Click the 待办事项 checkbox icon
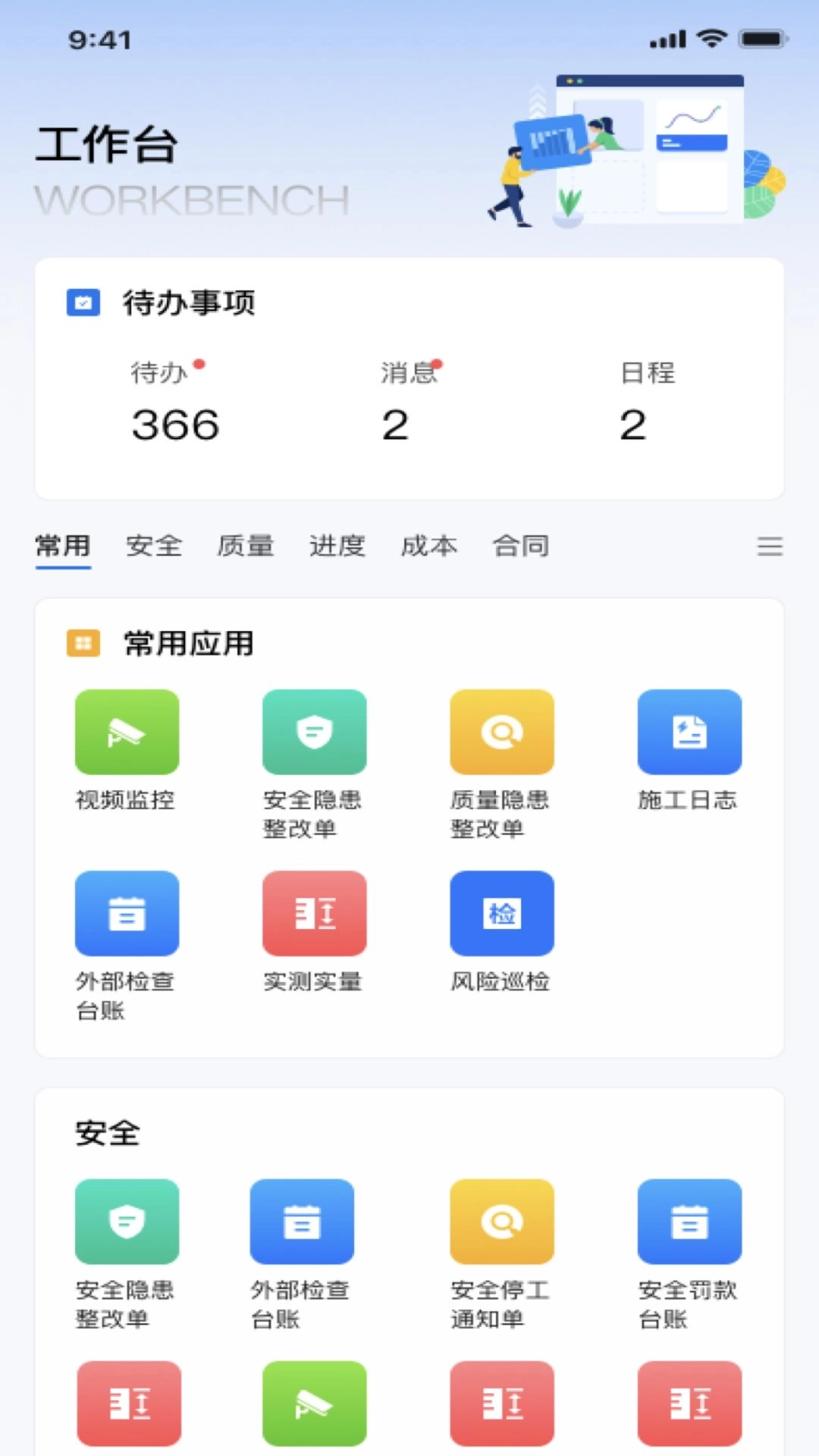The width and height of the screenshot is (819, 1456). coord(83,303)
